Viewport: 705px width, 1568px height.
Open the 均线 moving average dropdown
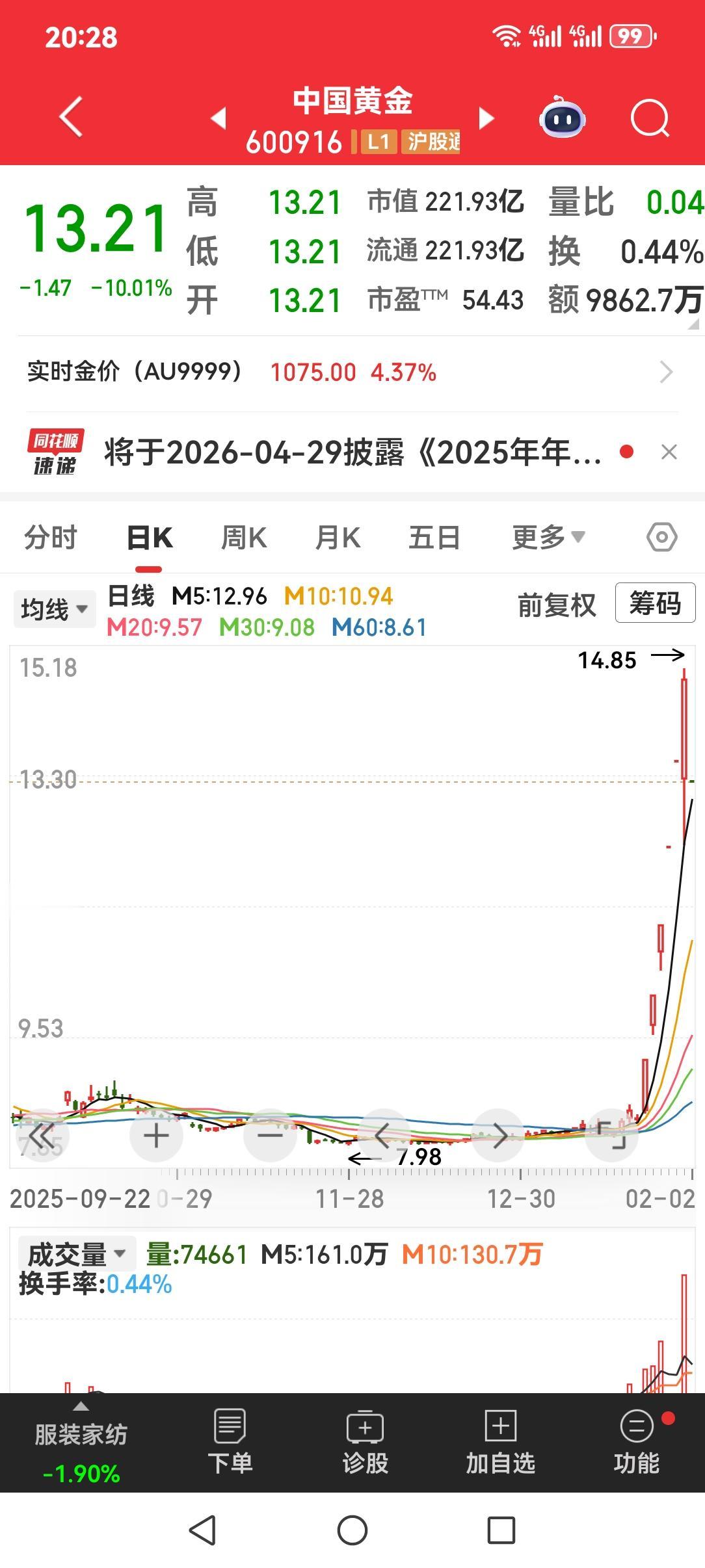pos(53,608)
